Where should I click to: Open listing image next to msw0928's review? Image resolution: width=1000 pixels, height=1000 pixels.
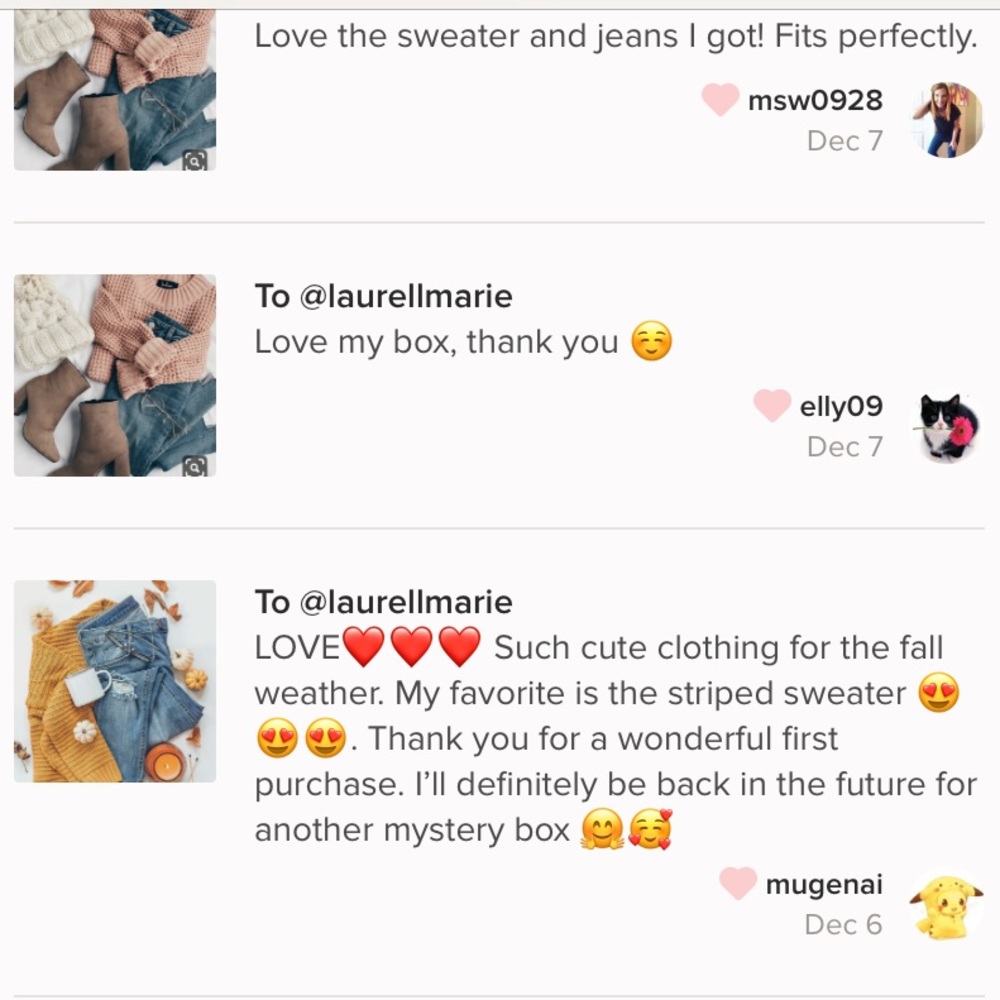coord(115,90)
